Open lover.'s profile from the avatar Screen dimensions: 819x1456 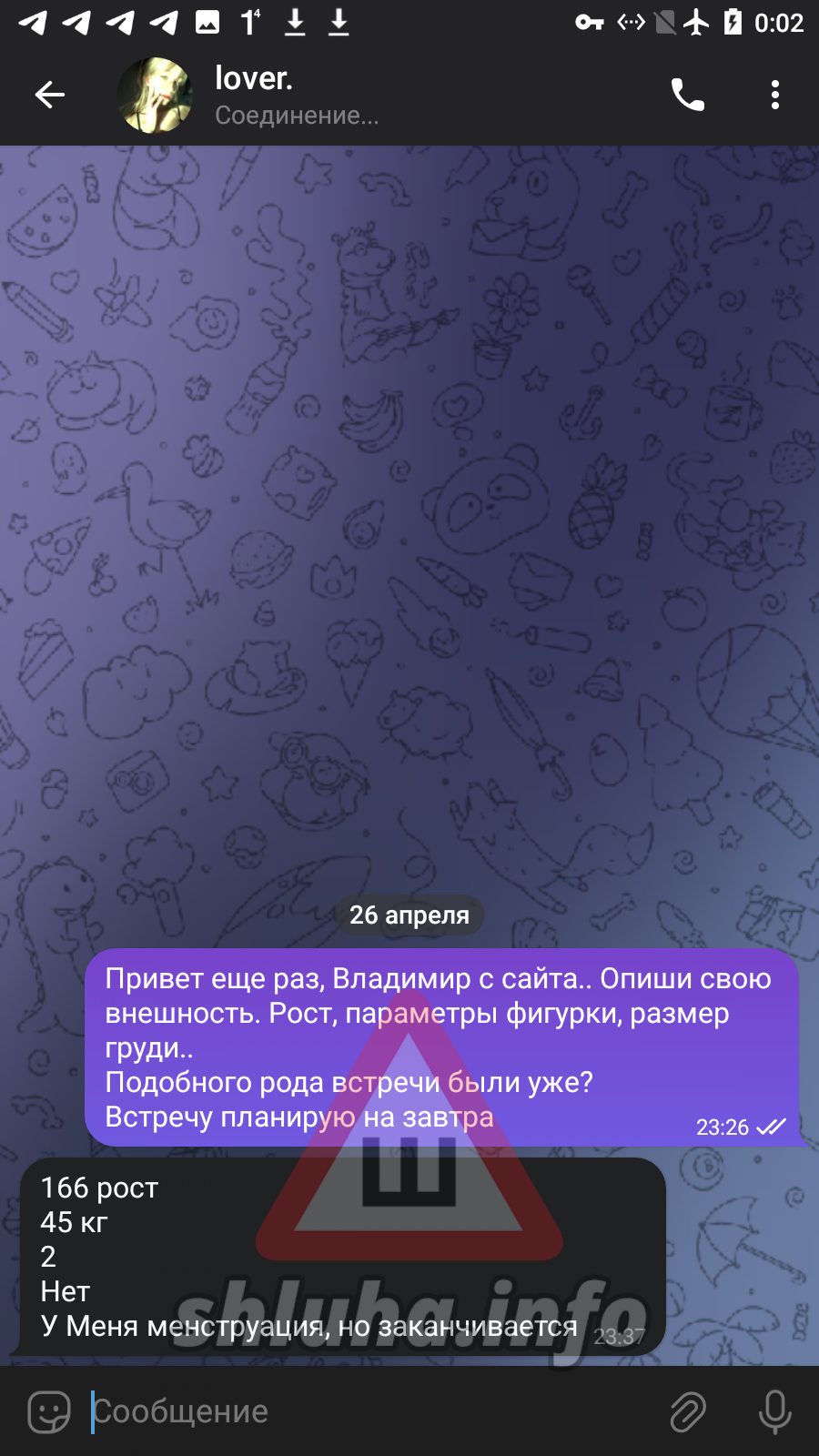[156, 95]
